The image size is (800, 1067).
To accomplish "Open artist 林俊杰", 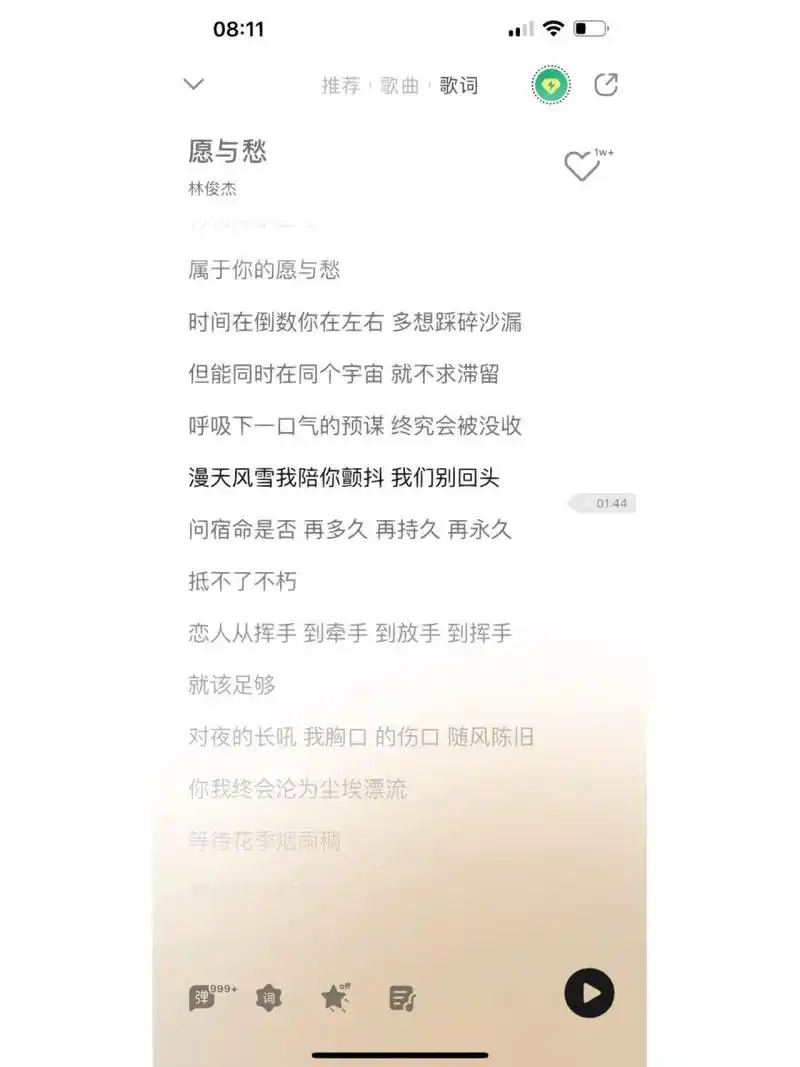I will click(x=212, y=188).
